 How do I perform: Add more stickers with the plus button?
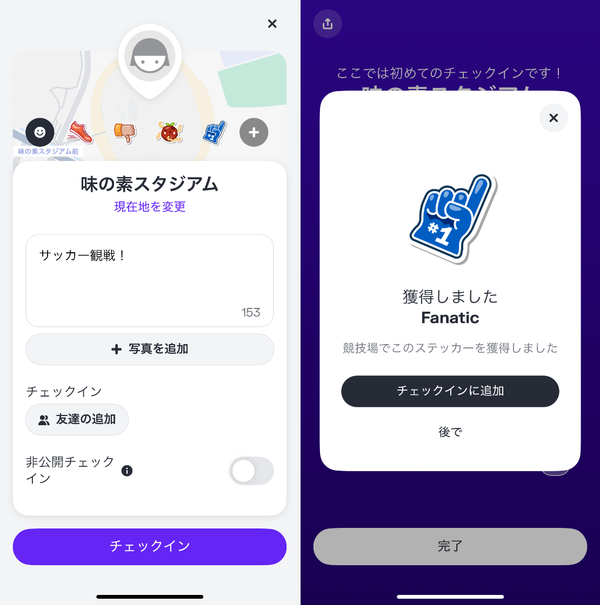pyautogui.click(x=254, y=132)
